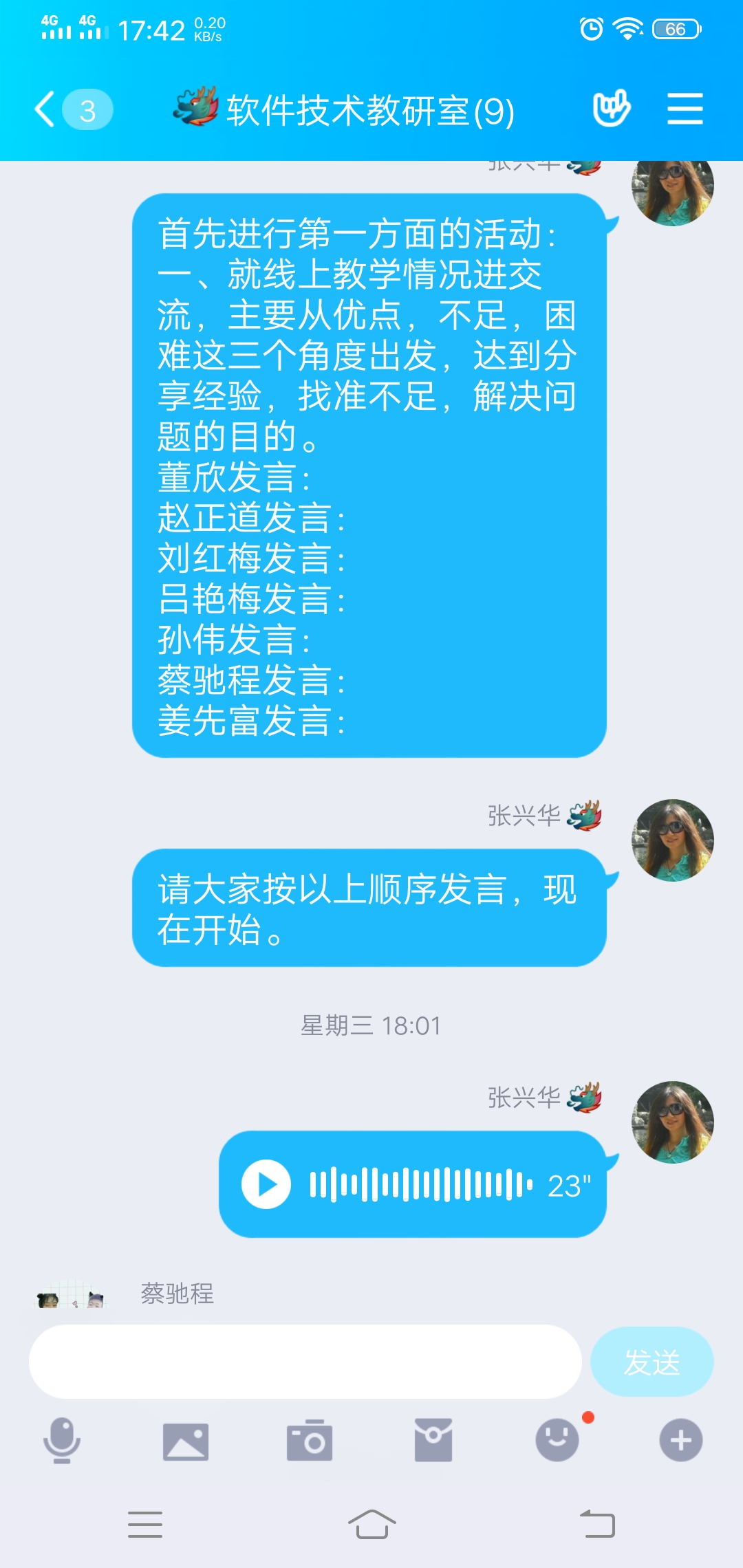The image size is (743, 1568).
Task: Tap the system home button
Action: coord(371,1524)
